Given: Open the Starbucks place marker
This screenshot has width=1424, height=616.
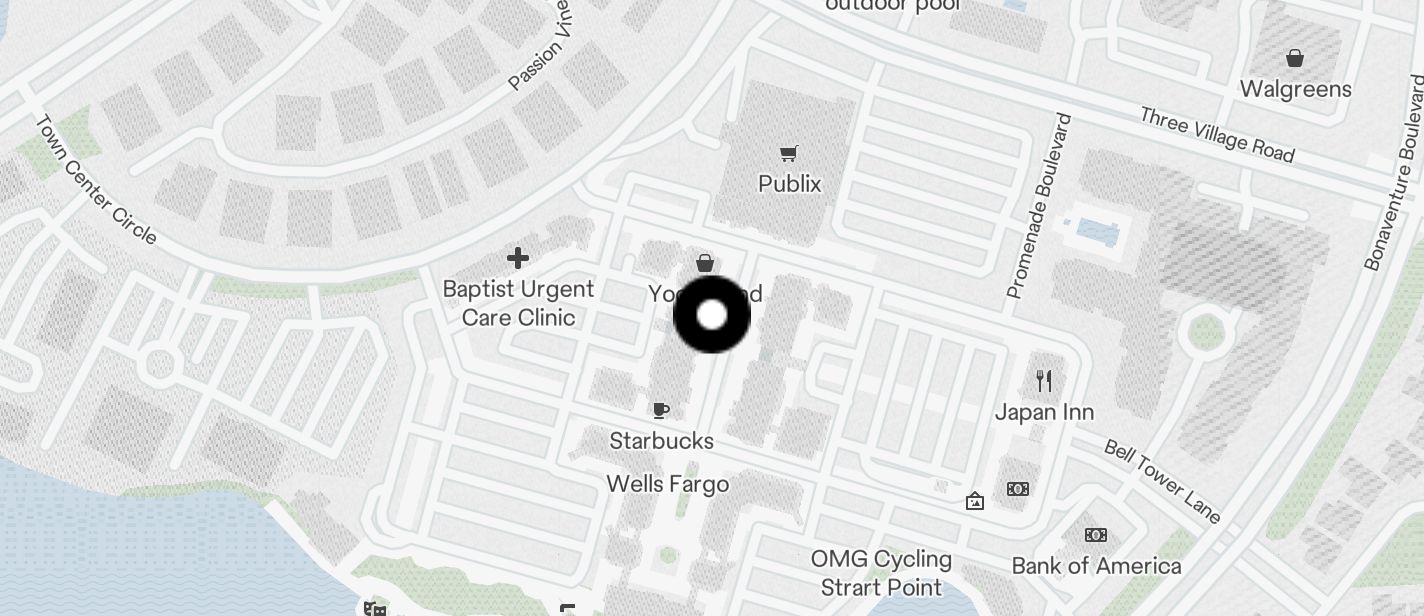Looking at the screenshot, I should pyautogui.click(x=660, y=410).
